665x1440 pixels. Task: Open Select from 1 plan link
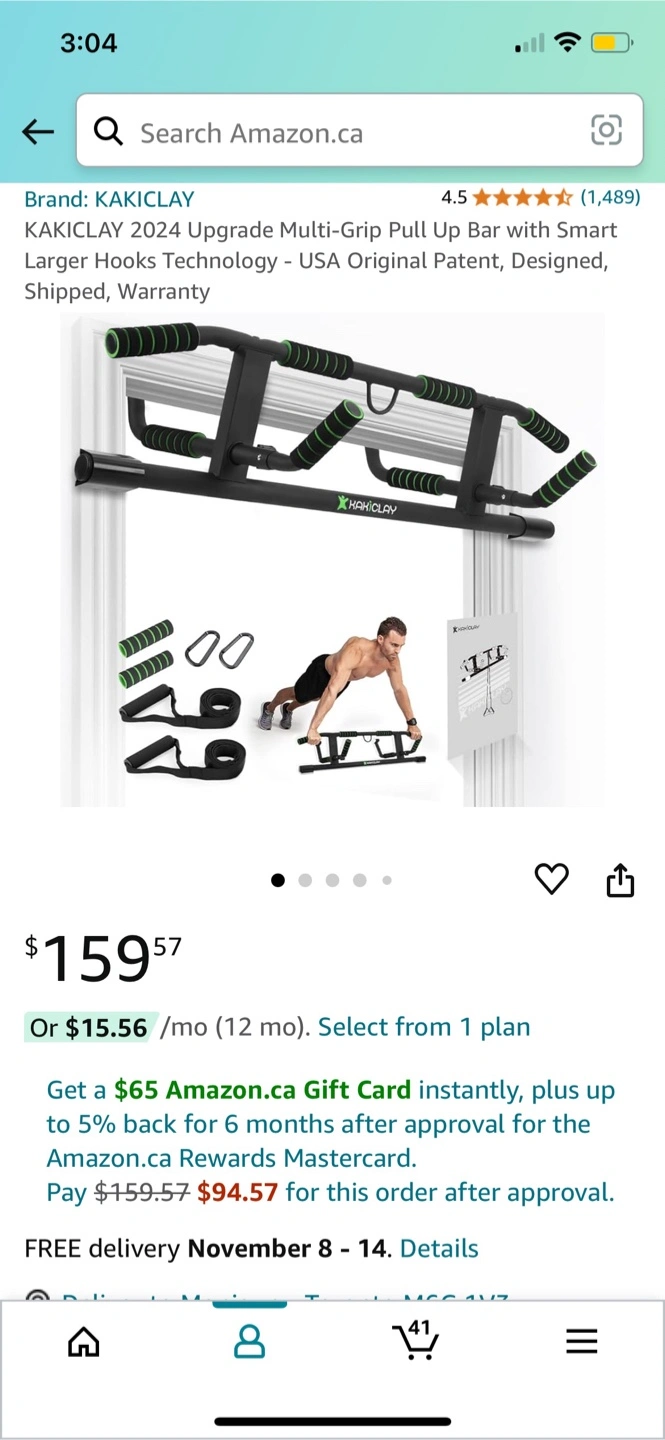(424, 1027)
